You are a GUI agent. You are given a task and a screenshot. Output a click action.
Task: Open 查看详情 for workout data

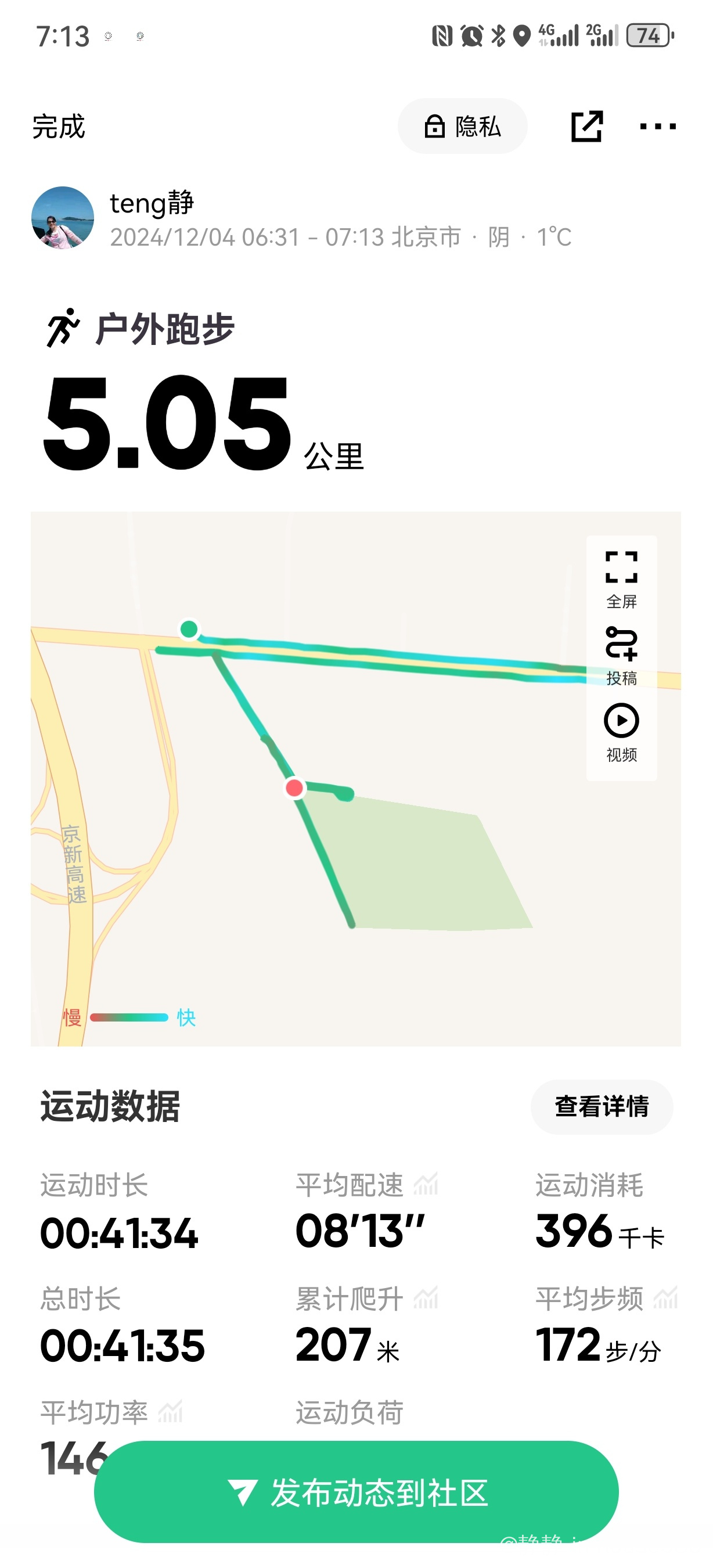coord(602,1107)
